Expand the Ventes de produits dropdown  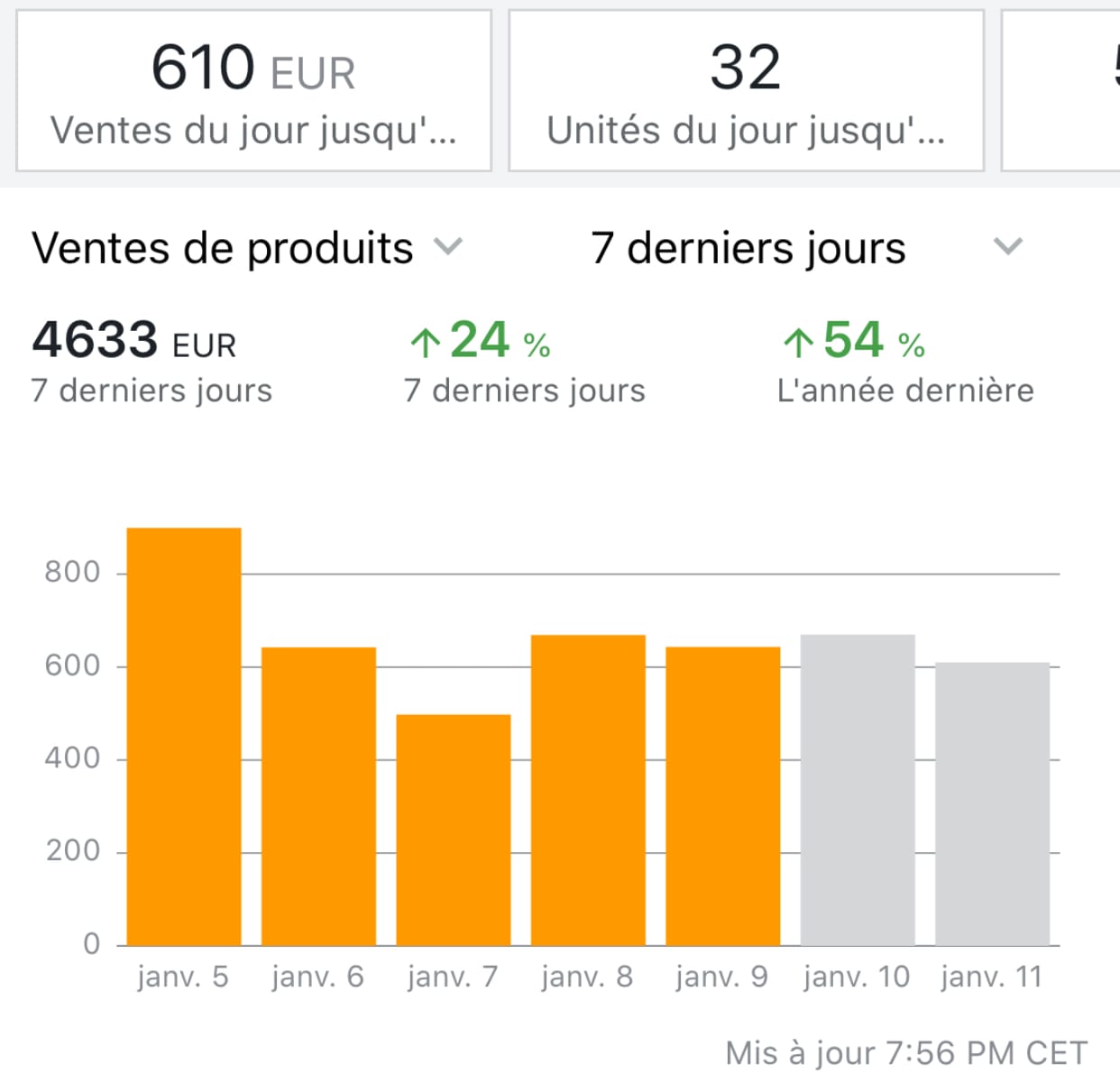(247, 248)
